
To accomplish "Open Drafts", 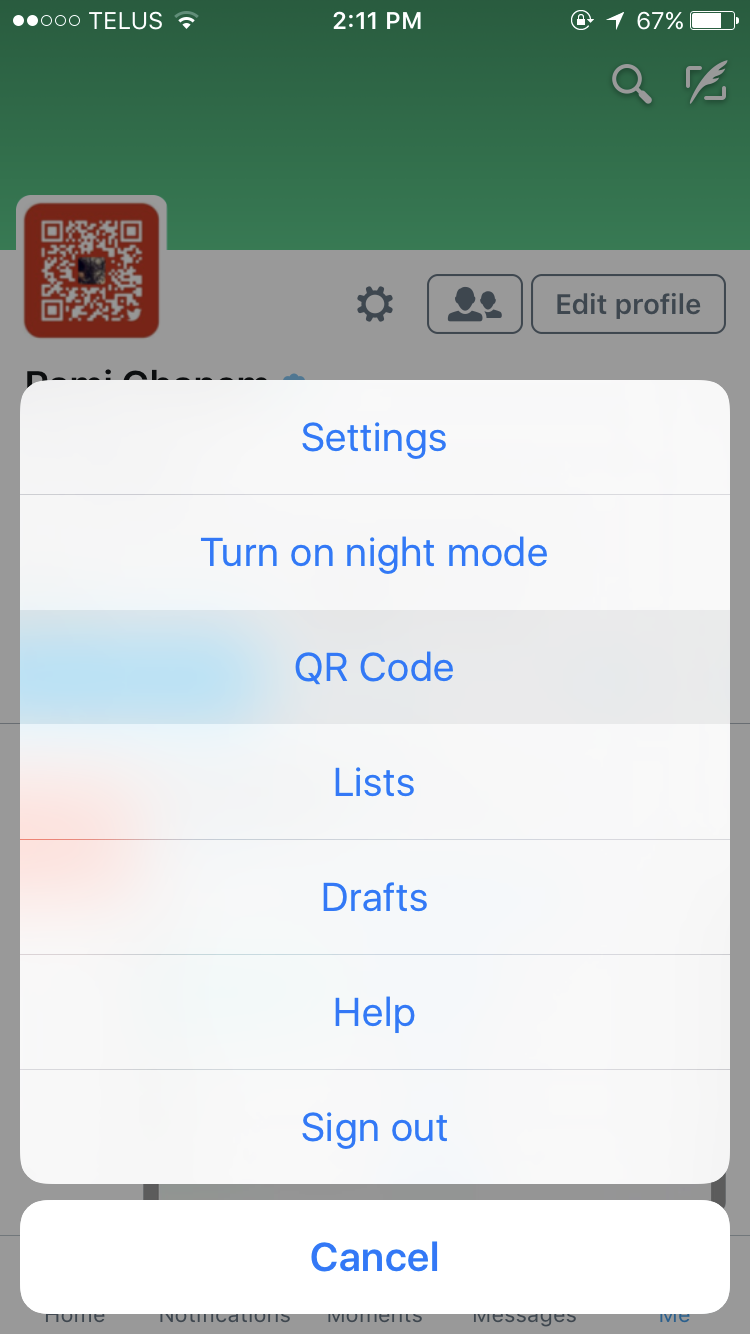I will click(374, 898).
